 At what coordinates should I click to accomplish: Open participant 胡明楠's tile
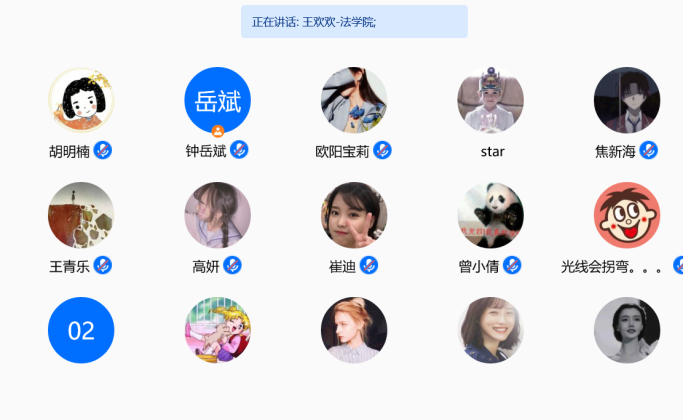pyautogui.click(x=81, y=100)
